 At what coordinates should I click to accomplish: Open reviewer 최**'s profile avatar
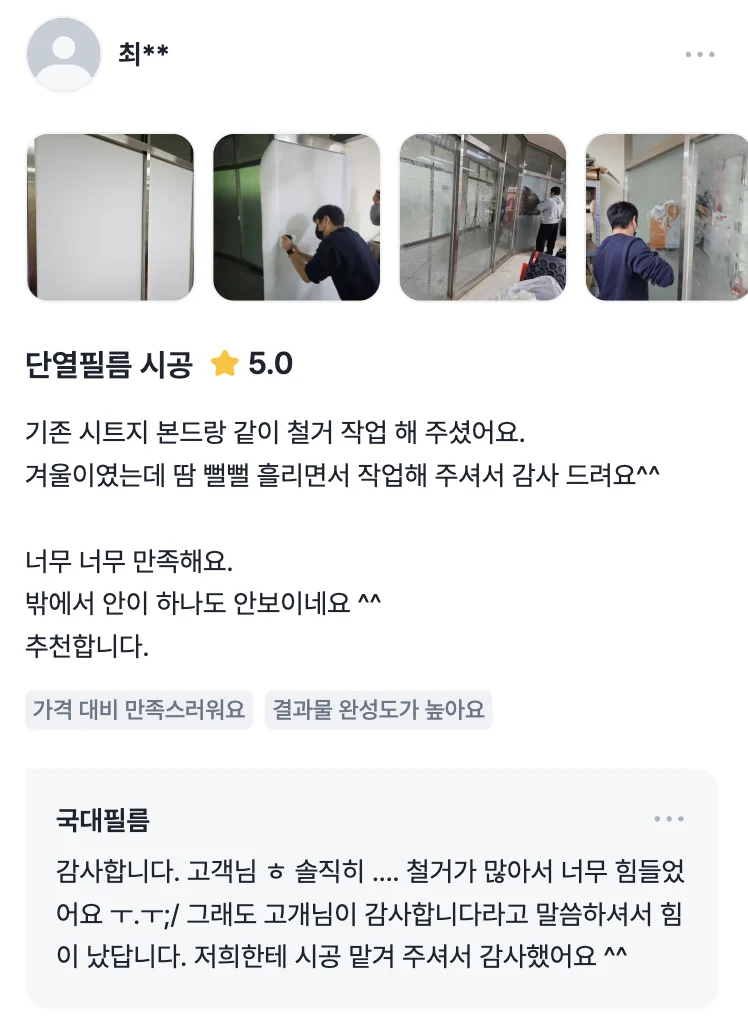click(63, 54)
